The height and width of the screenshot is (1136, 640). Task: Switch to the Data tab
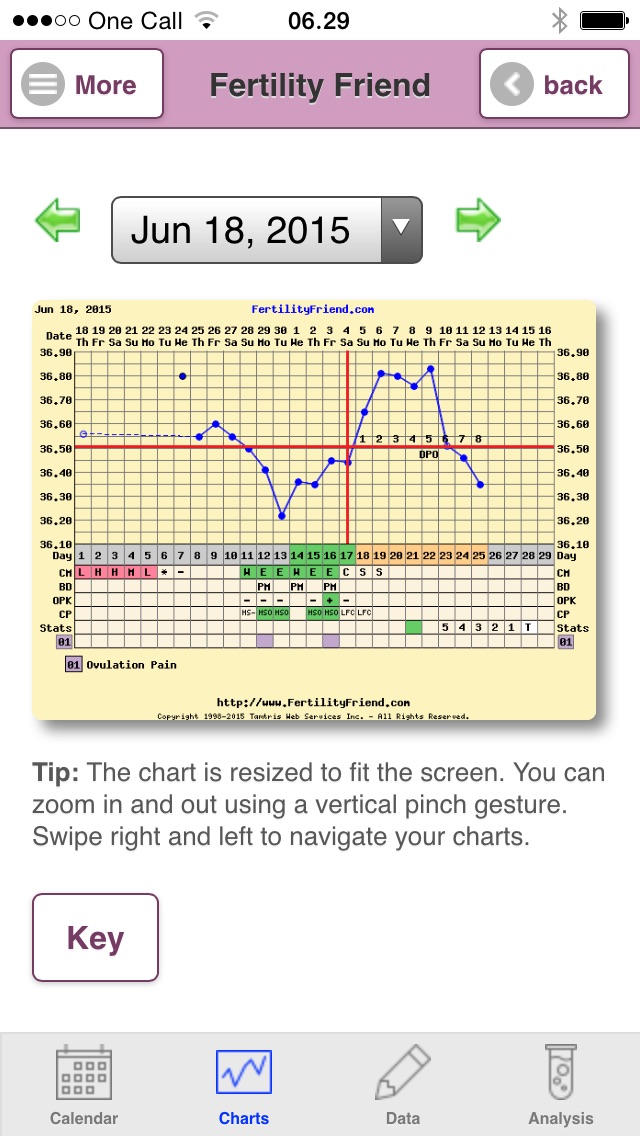tap(402, 1087)
